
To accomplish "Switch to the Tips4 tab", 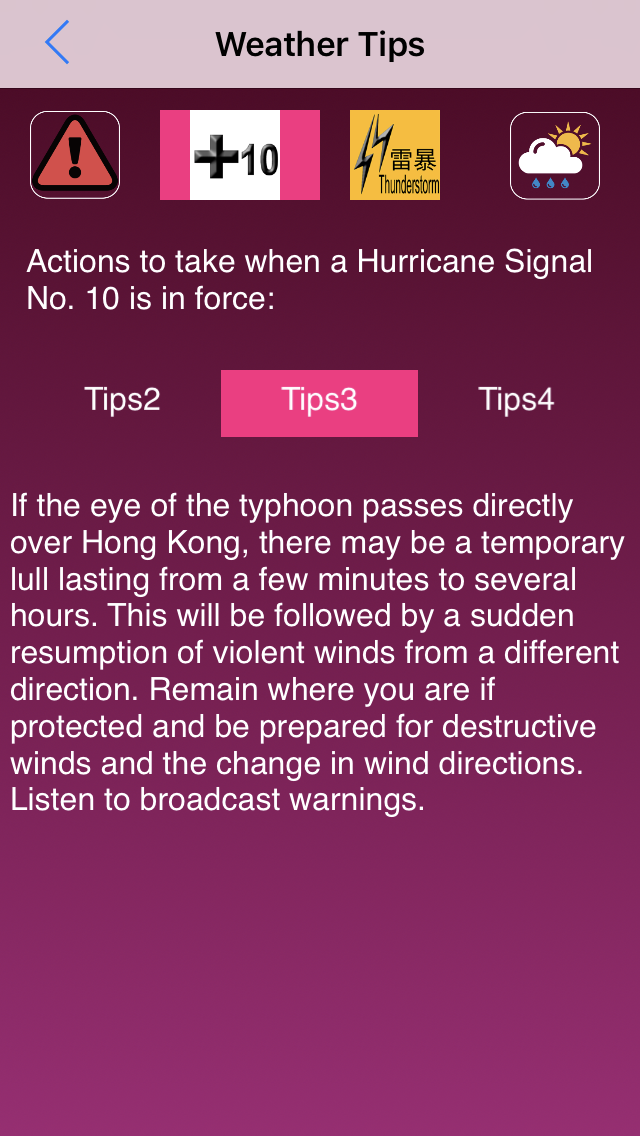I will tap(516, 400).
